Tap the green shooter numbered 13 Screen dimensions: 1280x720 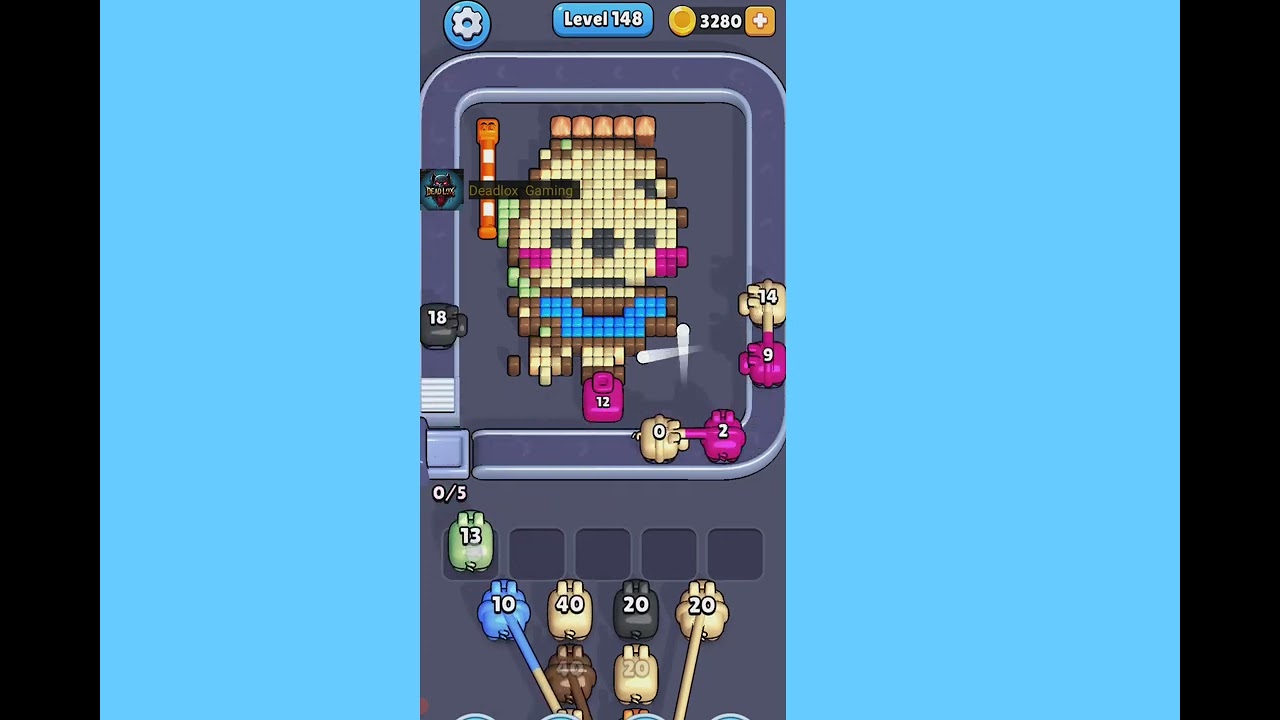point(470,541)
